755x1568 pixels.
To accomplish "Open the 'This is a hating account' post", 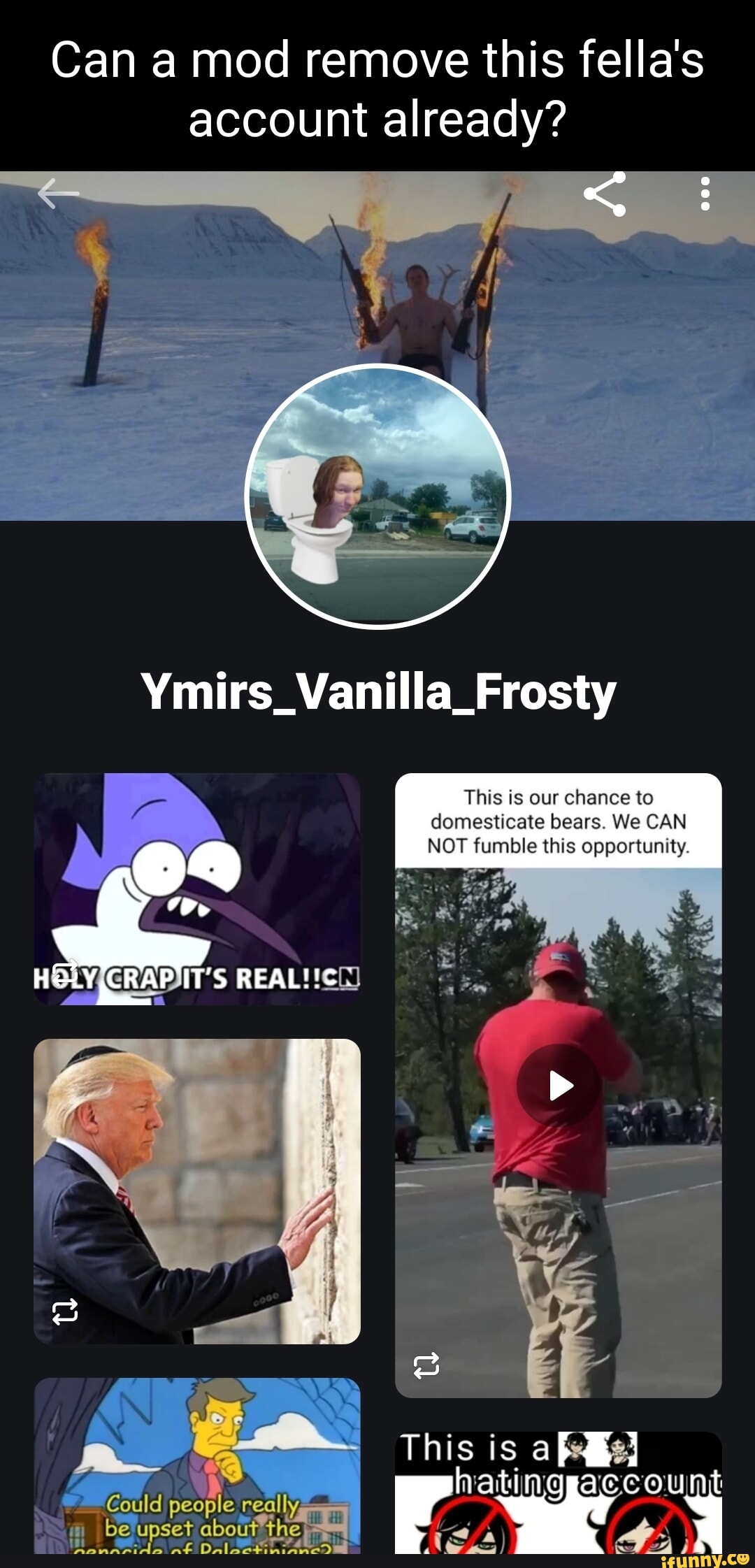I will coord(558,1491).
